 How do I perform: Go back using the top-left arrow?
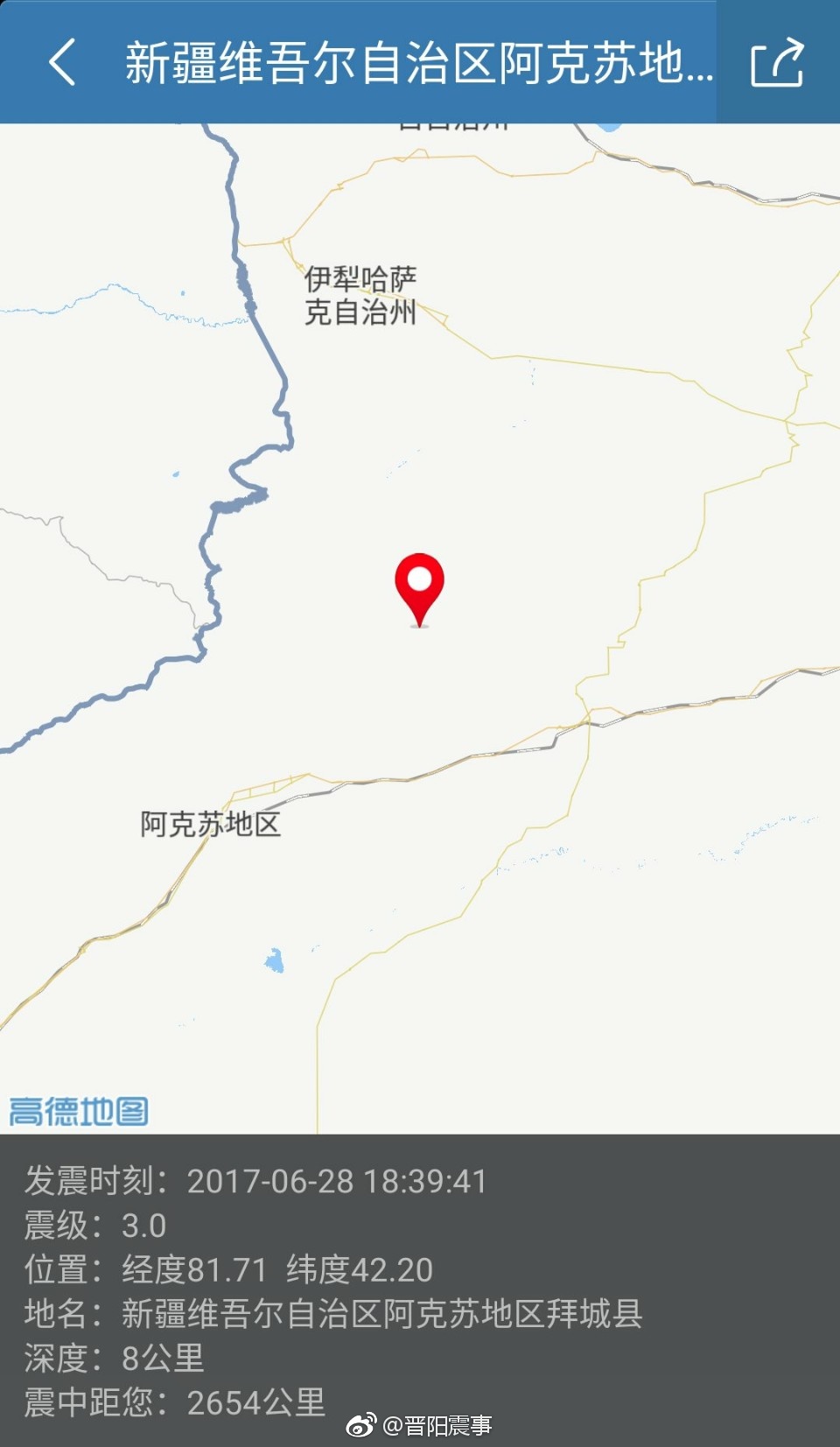point(61,62)
